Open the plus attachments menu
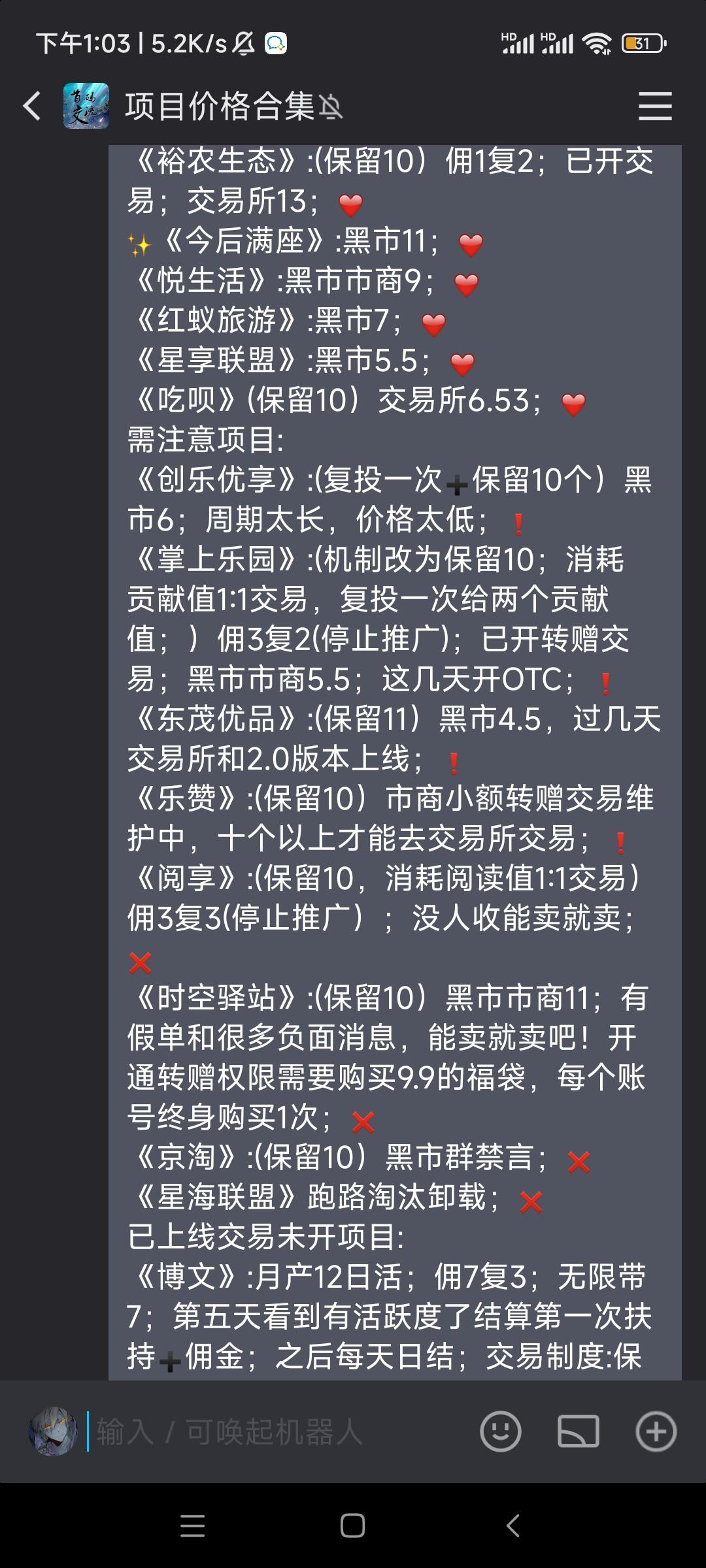 click(x=656, y=1431)
